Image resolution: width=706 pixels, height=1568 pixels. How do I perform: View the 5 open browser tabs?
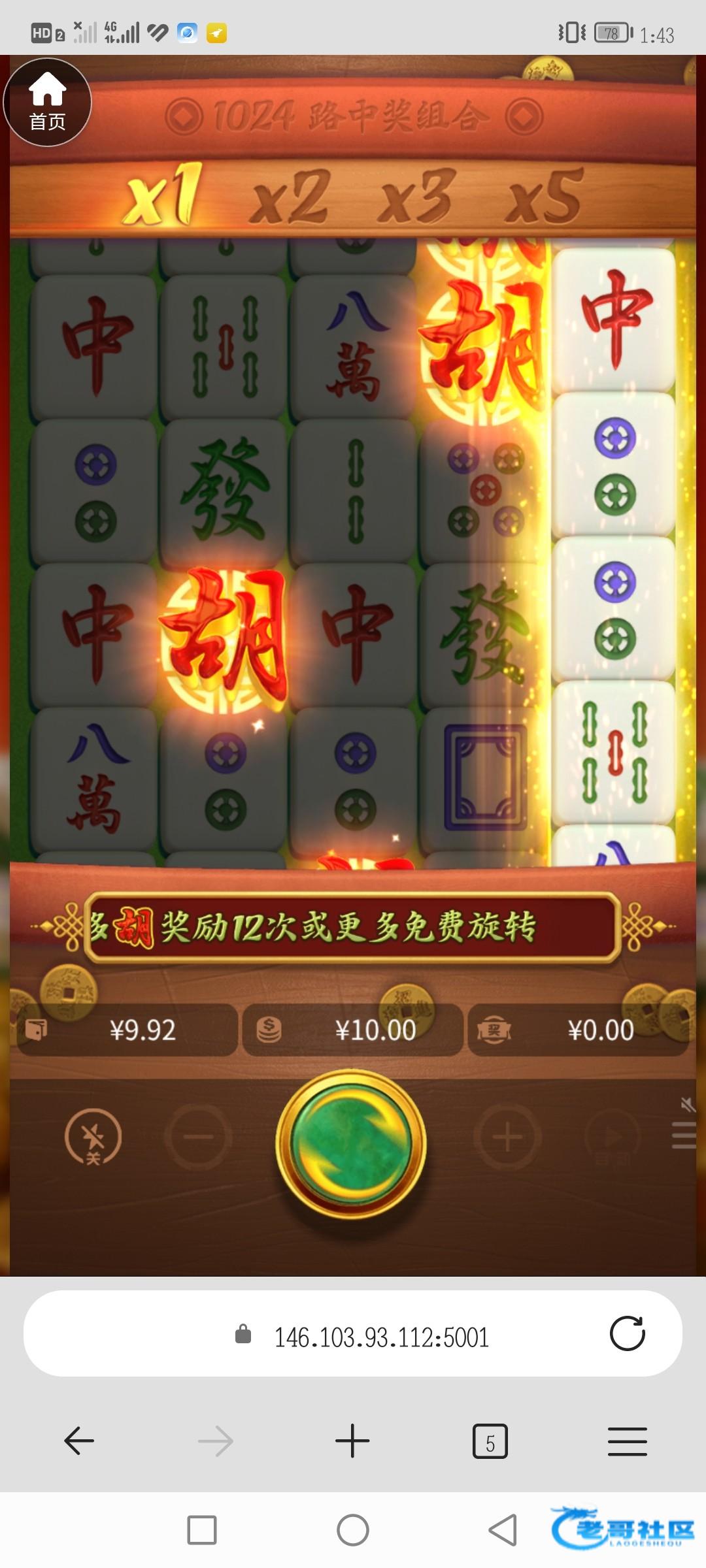click(490, 1441)
